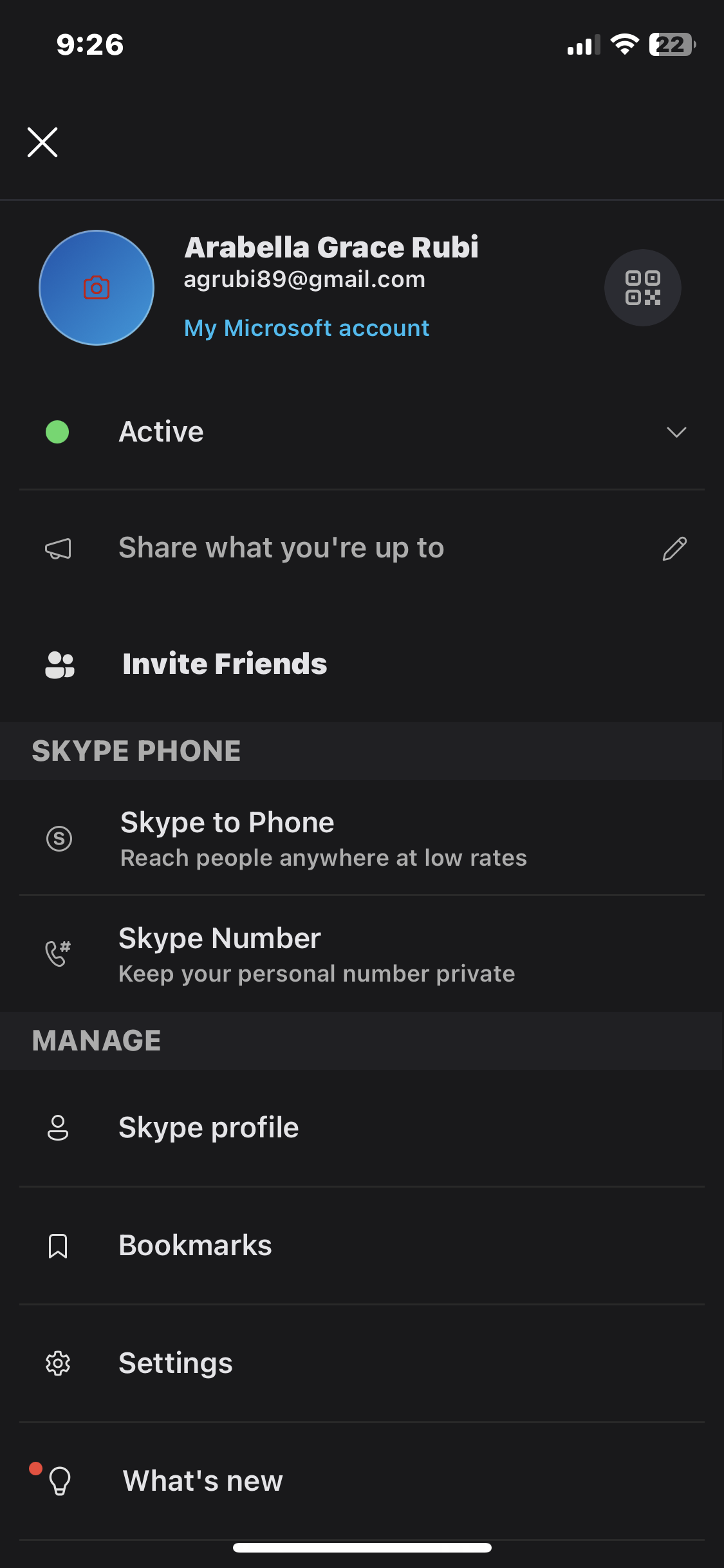Open Skype profile
Screen dimensions: 724x1568
click(362, 1128)
